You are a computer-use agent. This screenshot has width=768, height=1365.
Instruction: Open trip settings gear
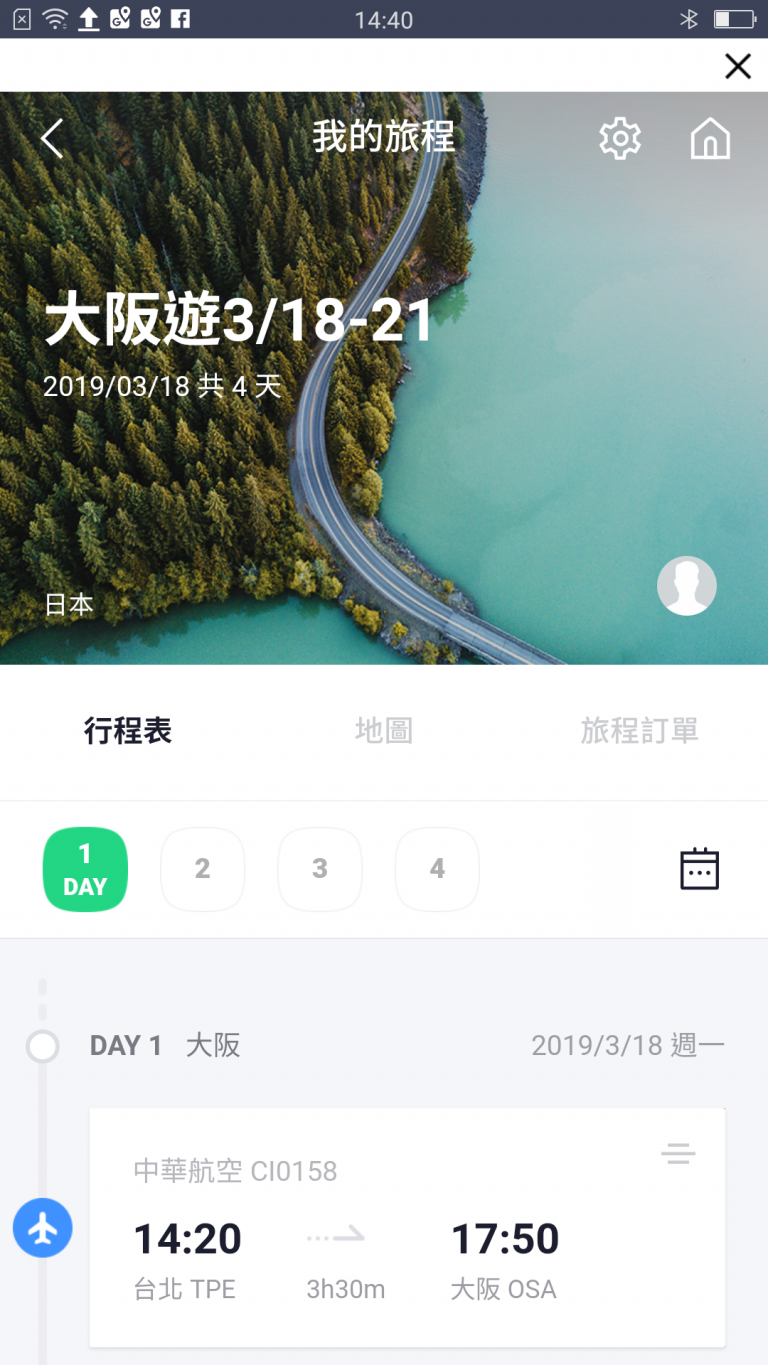[x=620, y=139]
